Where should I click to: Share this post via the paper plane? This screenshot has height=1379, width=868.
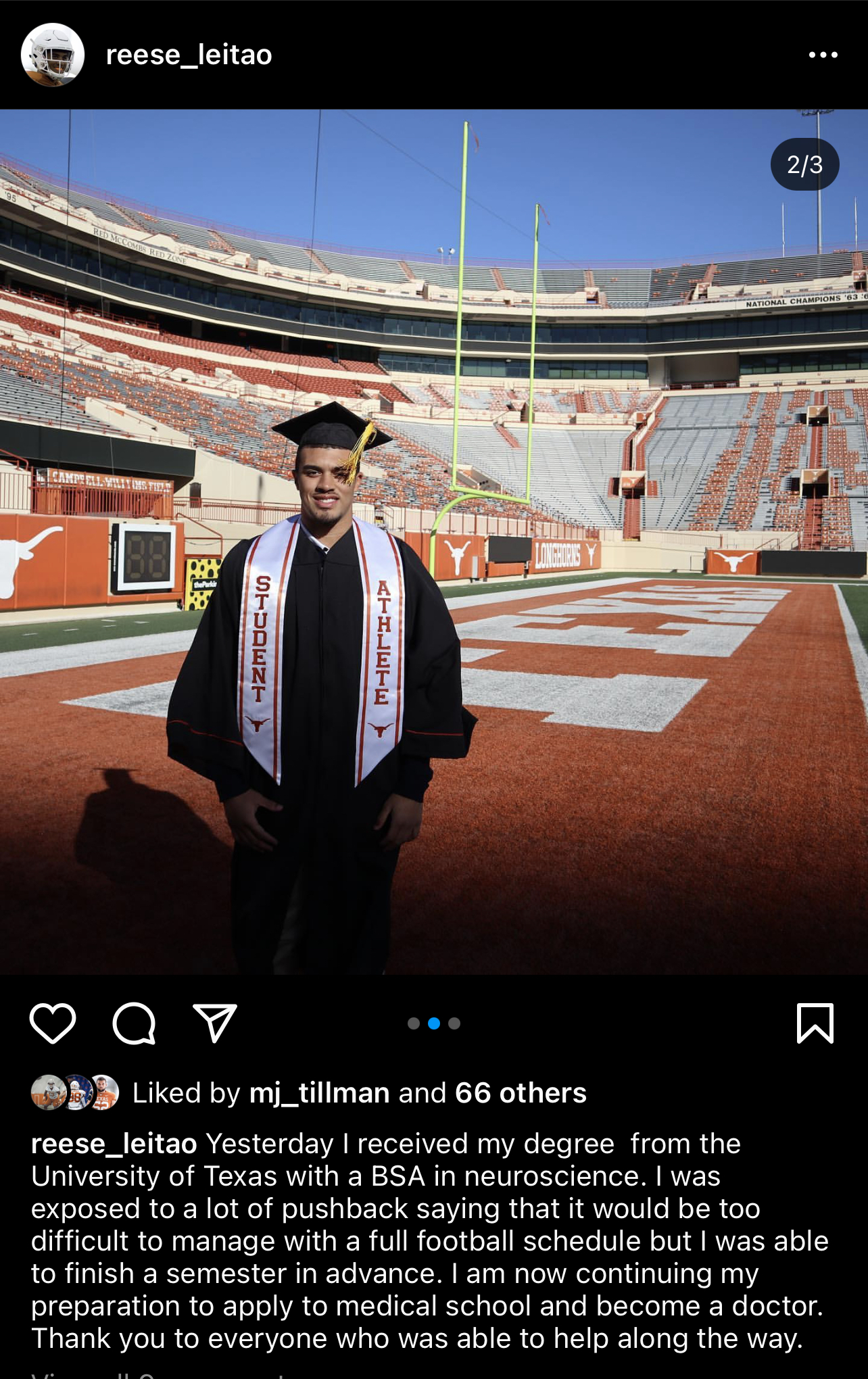pos(215,1023)
